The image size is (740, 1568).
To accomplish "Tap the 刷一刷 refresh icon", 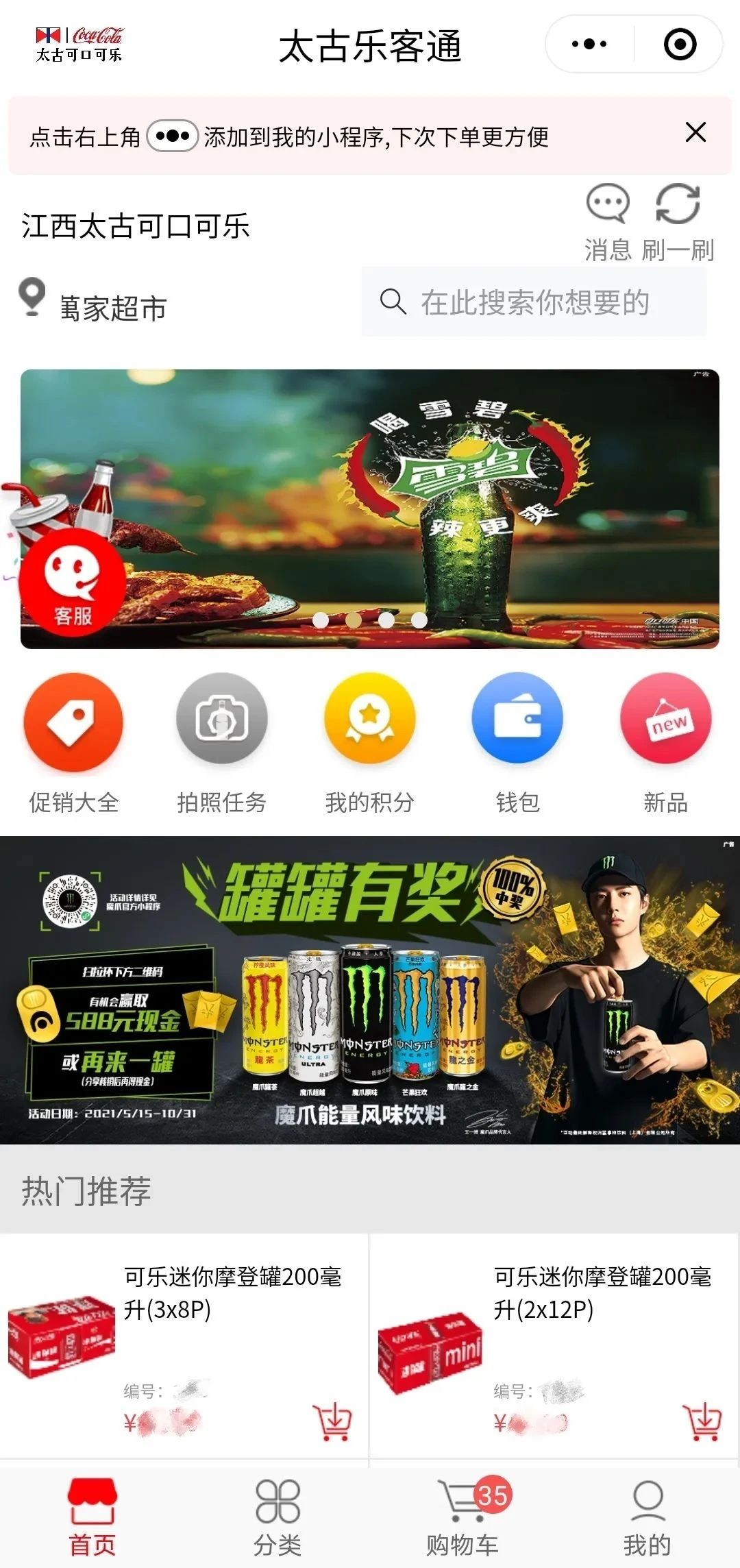I will pyautogui.click(x=678, y=204).
